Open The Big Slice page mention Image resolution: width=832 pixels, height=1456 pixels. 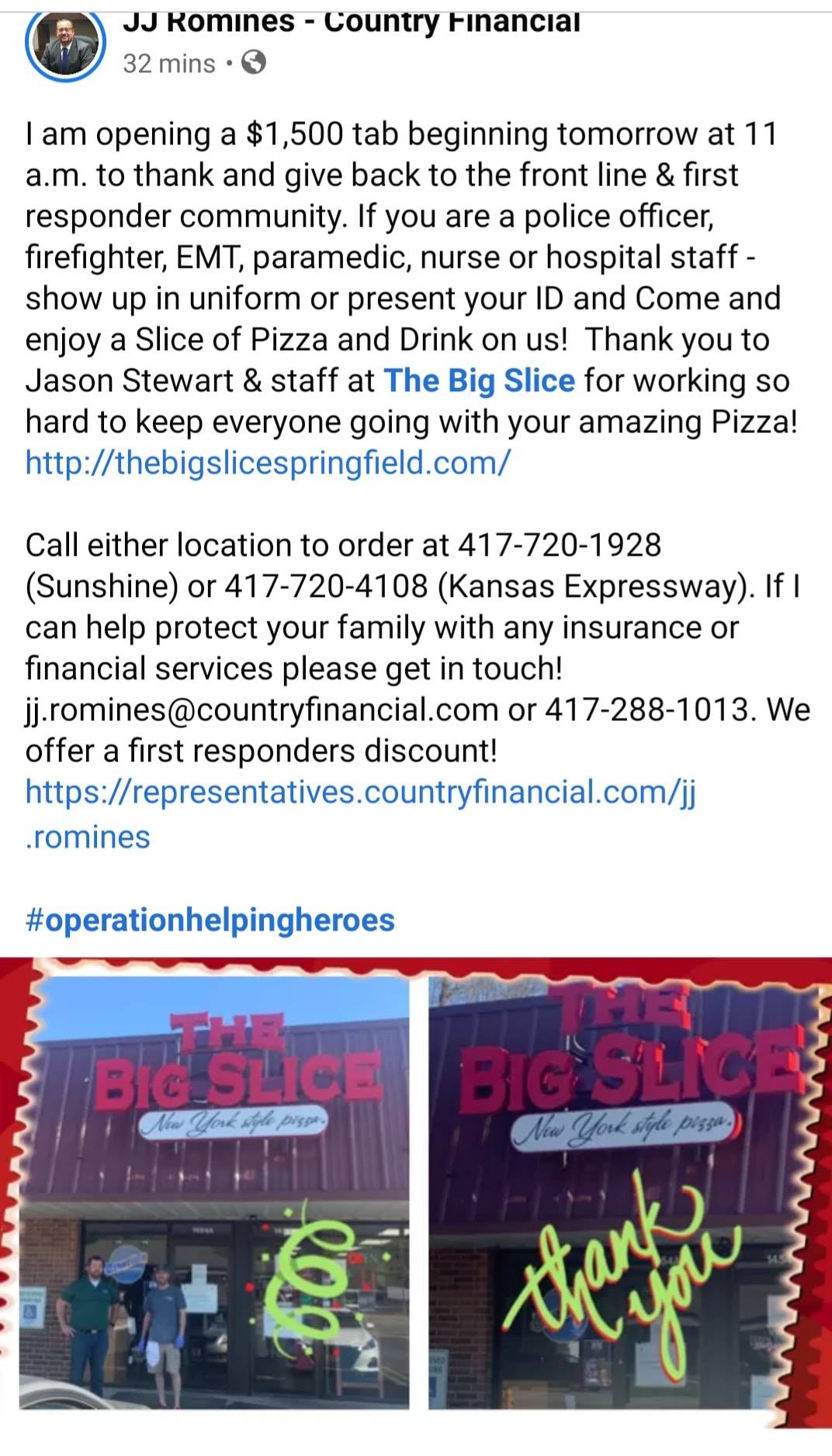(479, 381)
